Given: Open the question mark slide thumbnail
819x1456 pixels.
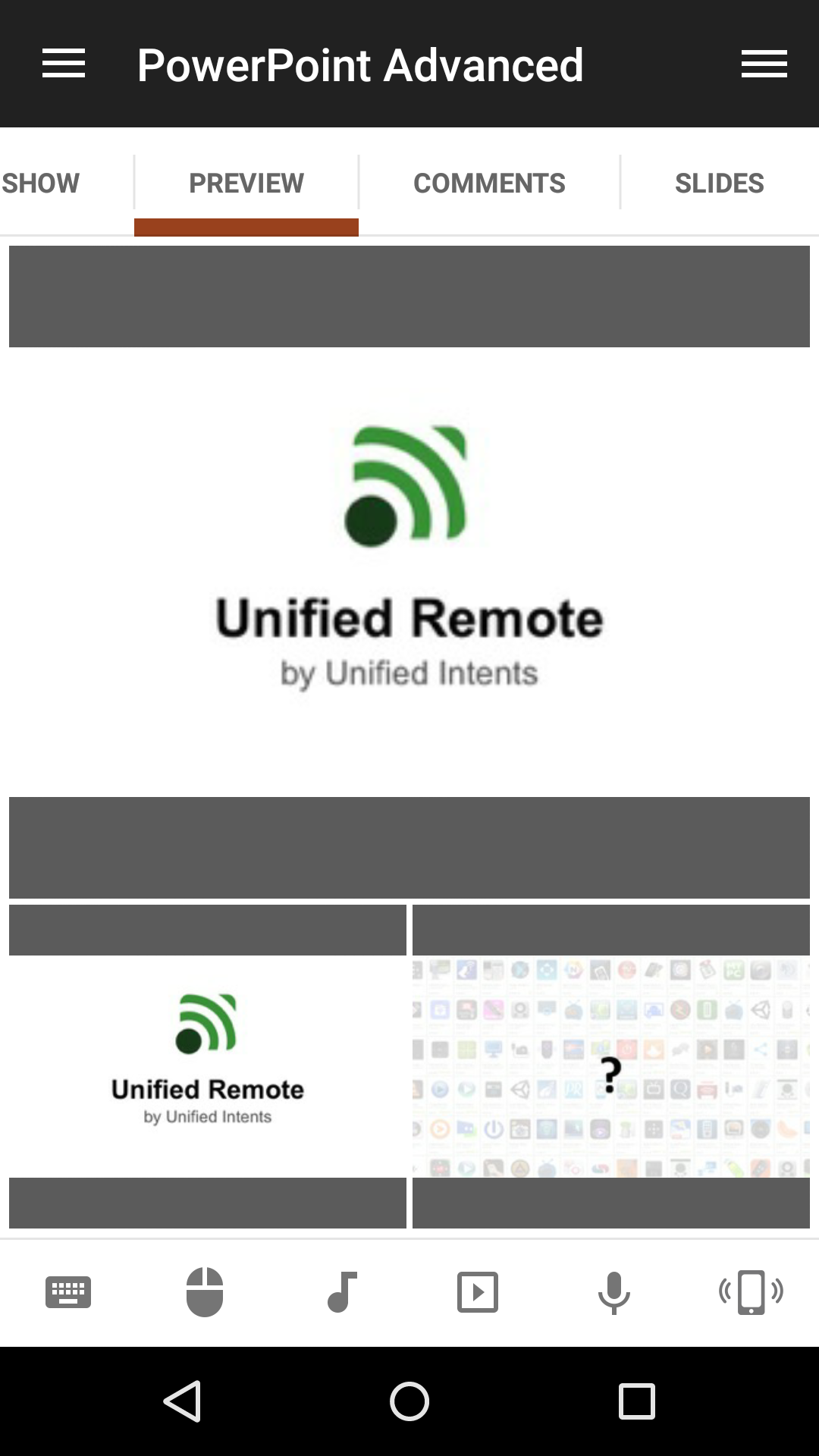Looking at the screenshot, I should pyautogui.click(x=611, y=1065).
